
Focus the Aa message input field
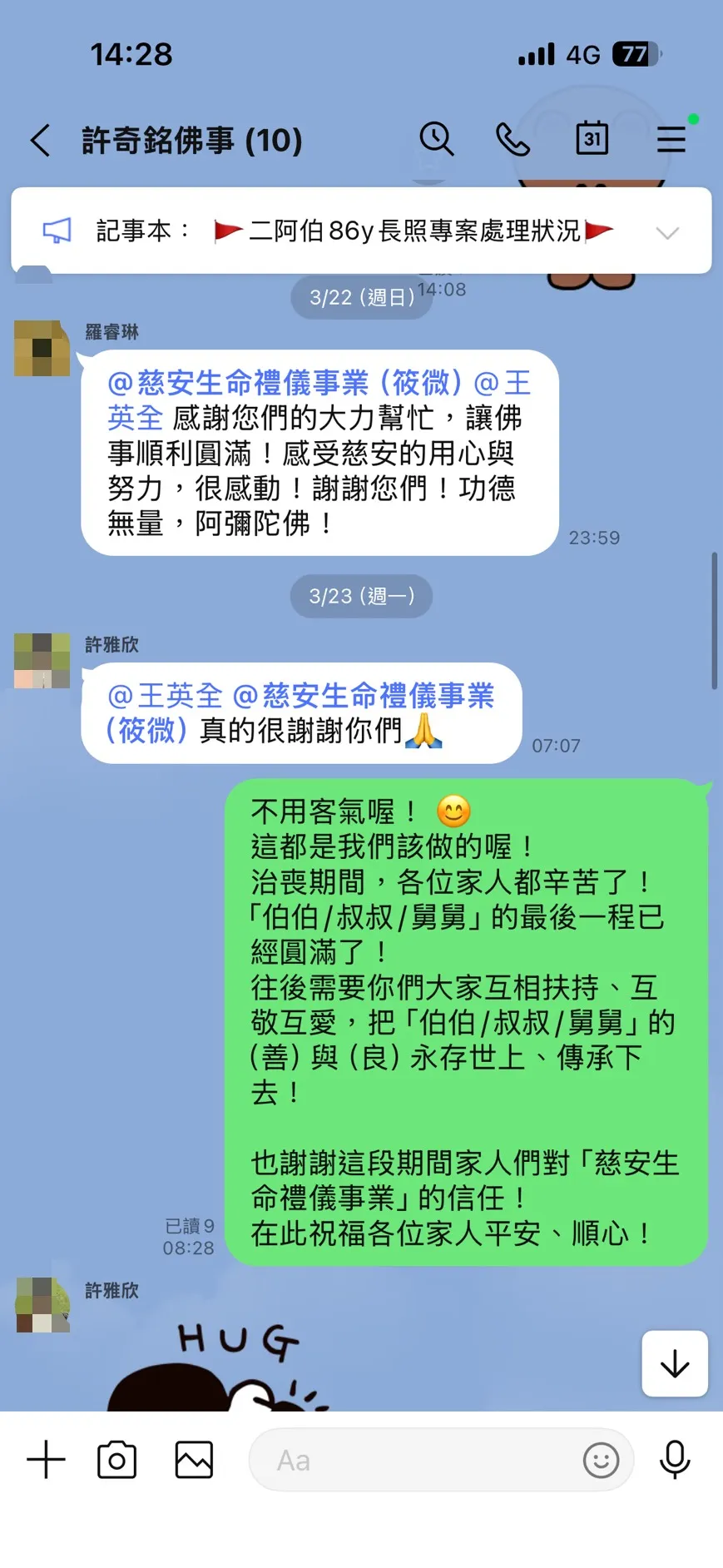[416, 1460]
